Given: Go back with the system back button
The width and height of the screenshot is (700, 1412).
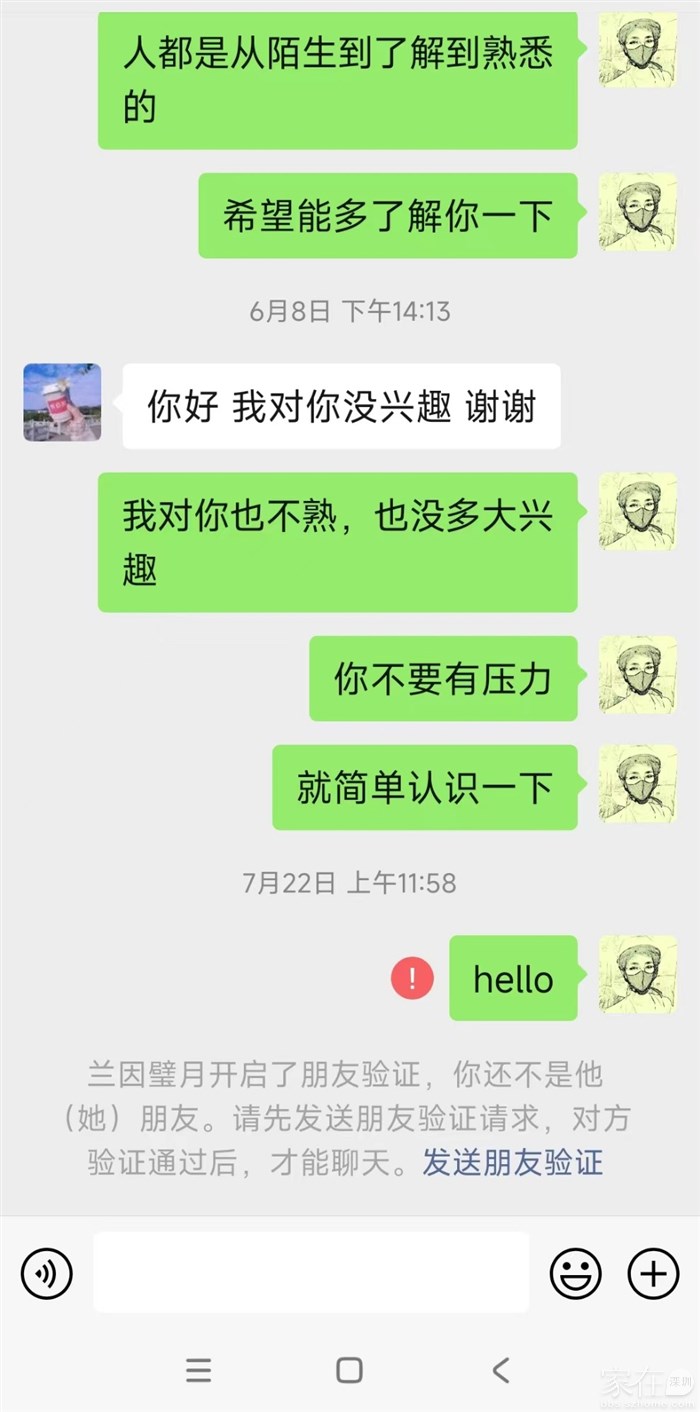Looking at the screenshot, I should coord(501,1369).
